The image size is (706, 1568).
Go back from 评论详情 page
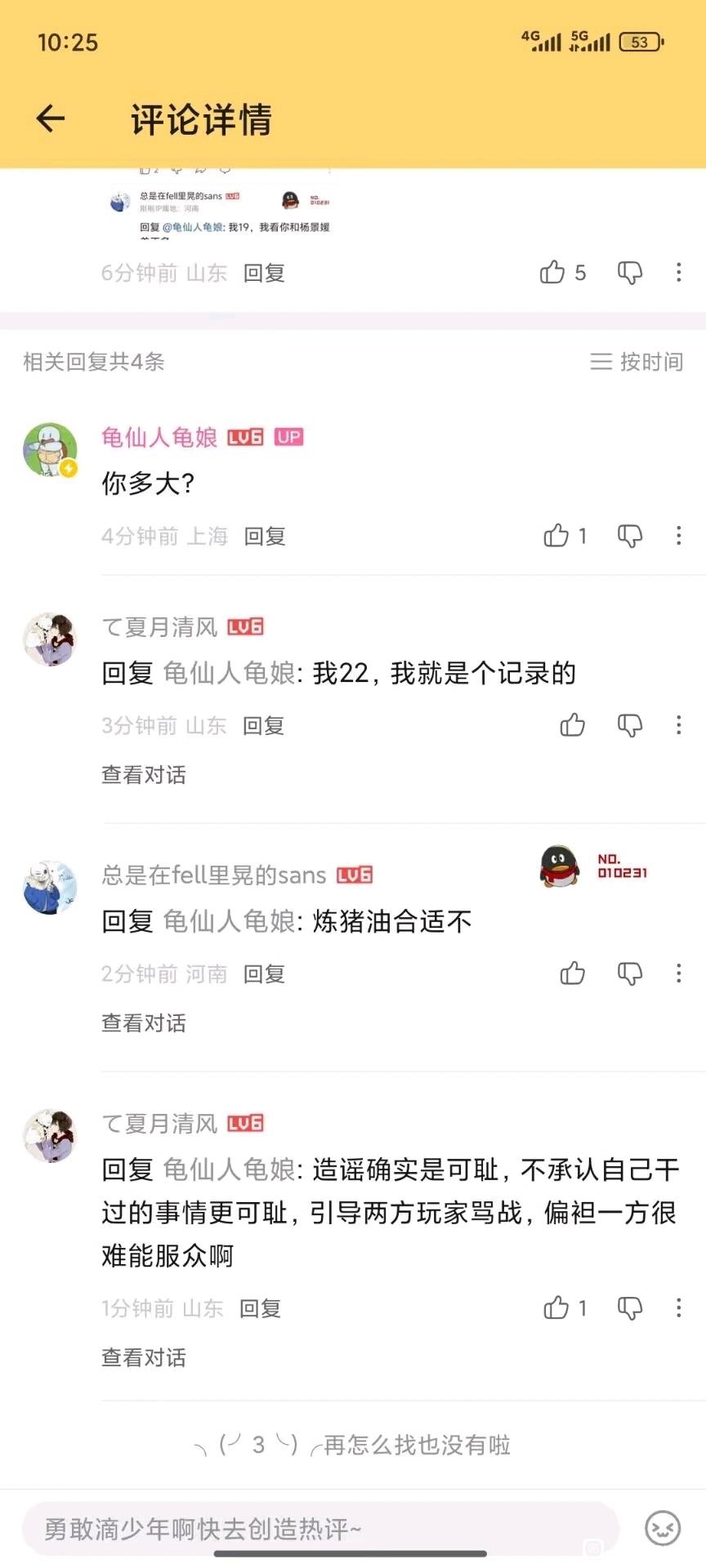[51, 119]
